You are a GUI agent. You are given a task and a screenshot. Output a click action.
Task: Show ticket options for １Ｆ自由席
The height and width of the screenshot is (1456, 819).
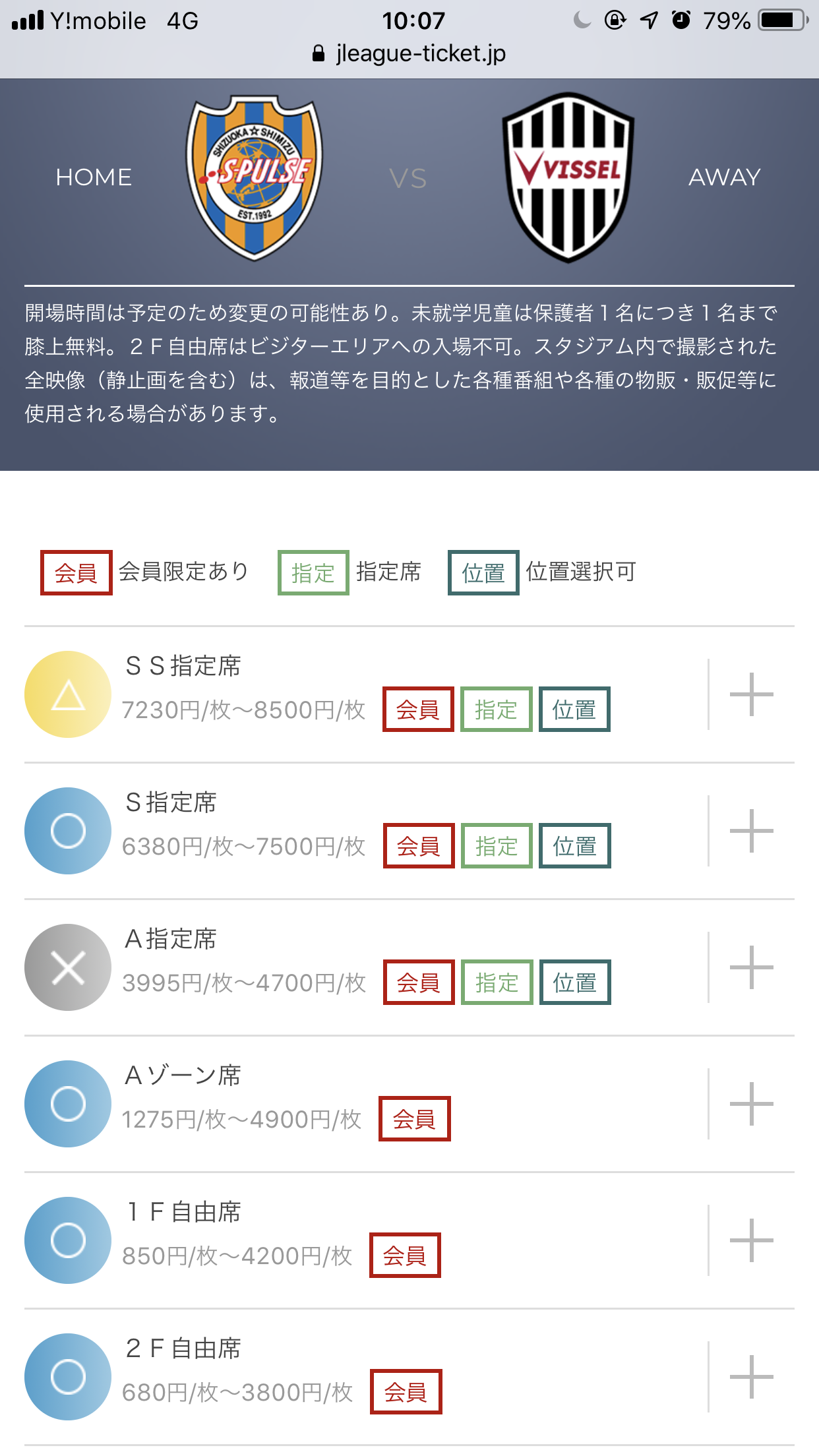click(x=751, y=1240)
